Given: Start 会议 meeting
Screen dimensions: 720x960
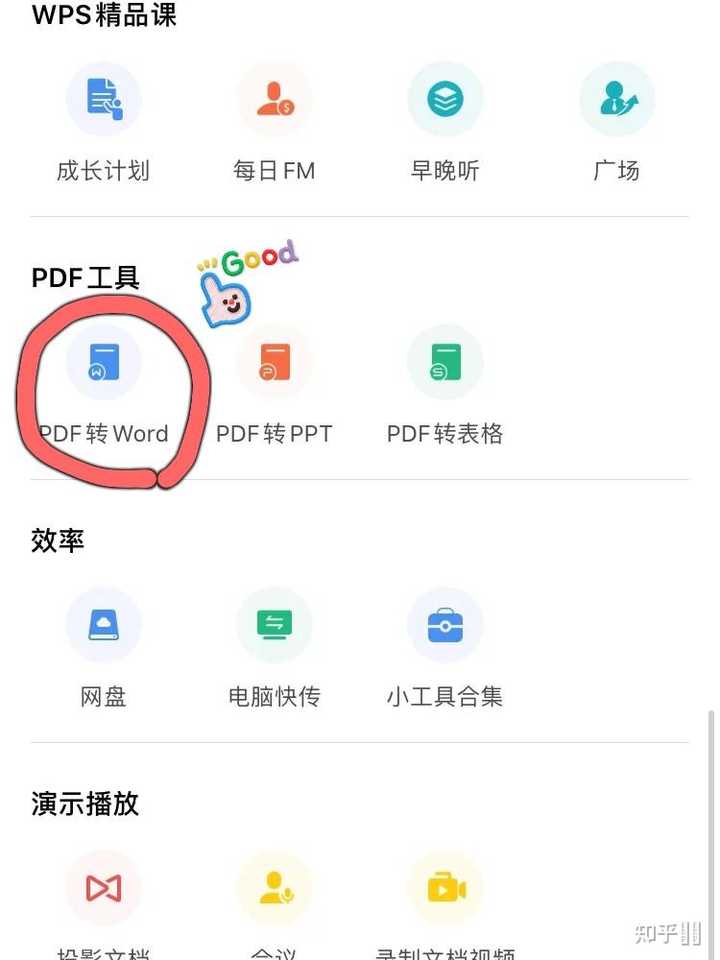Looking at the screenshot, I should (274, 888).
